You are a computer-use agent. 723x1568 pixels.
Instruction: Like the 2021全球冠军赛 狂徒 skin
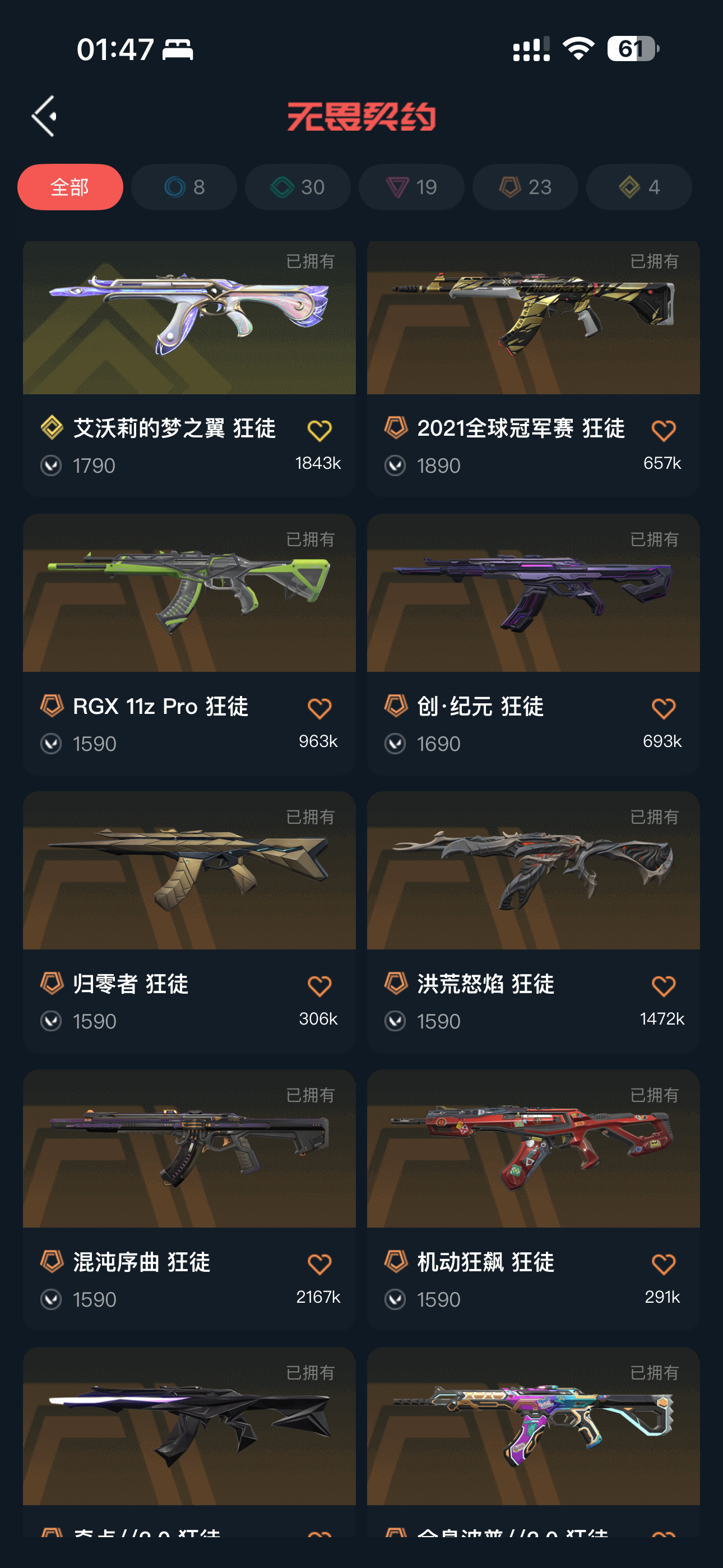(664, 431)
